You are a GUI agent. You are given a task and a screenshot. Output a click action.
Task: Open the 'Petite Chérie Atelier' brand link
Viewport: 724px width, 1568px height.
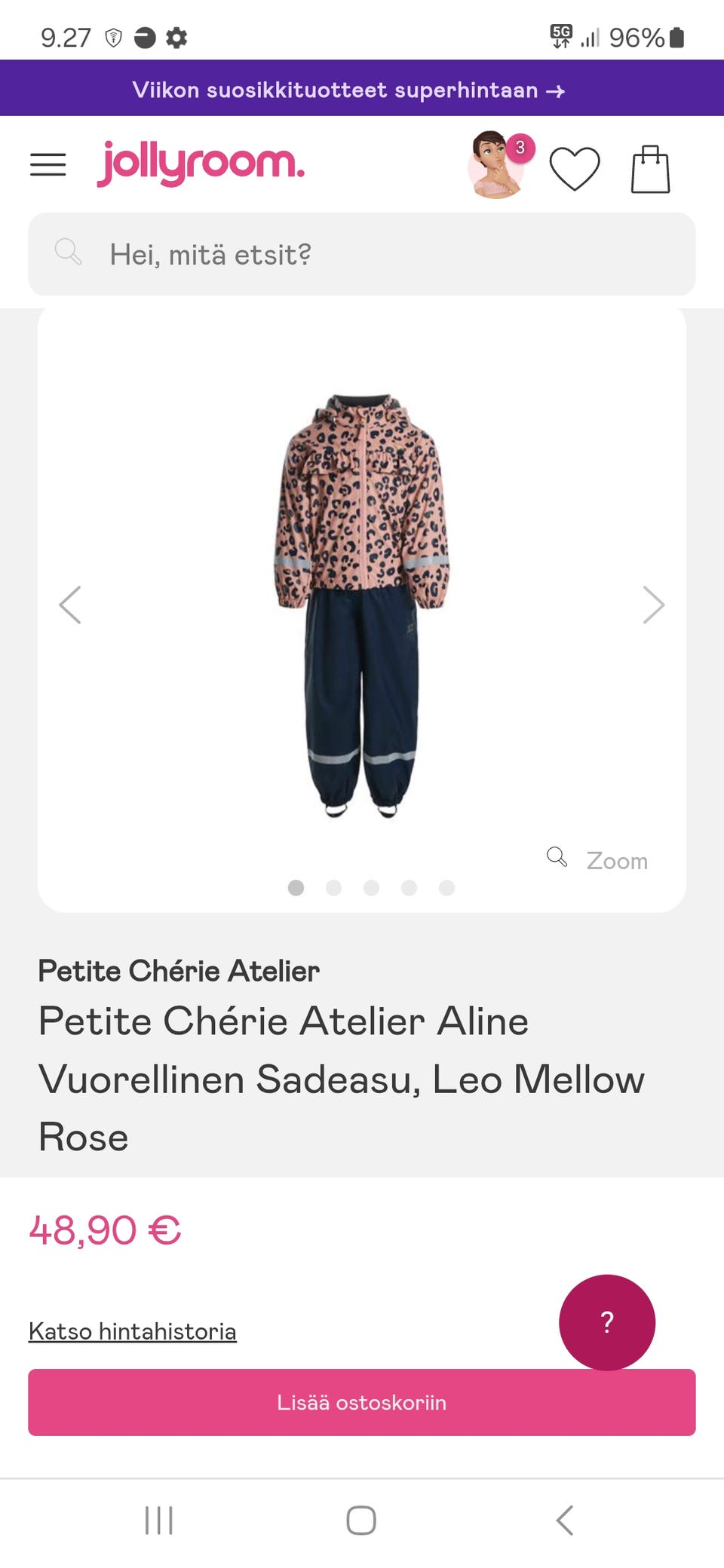pyautogui.click(x=179, y=971)
